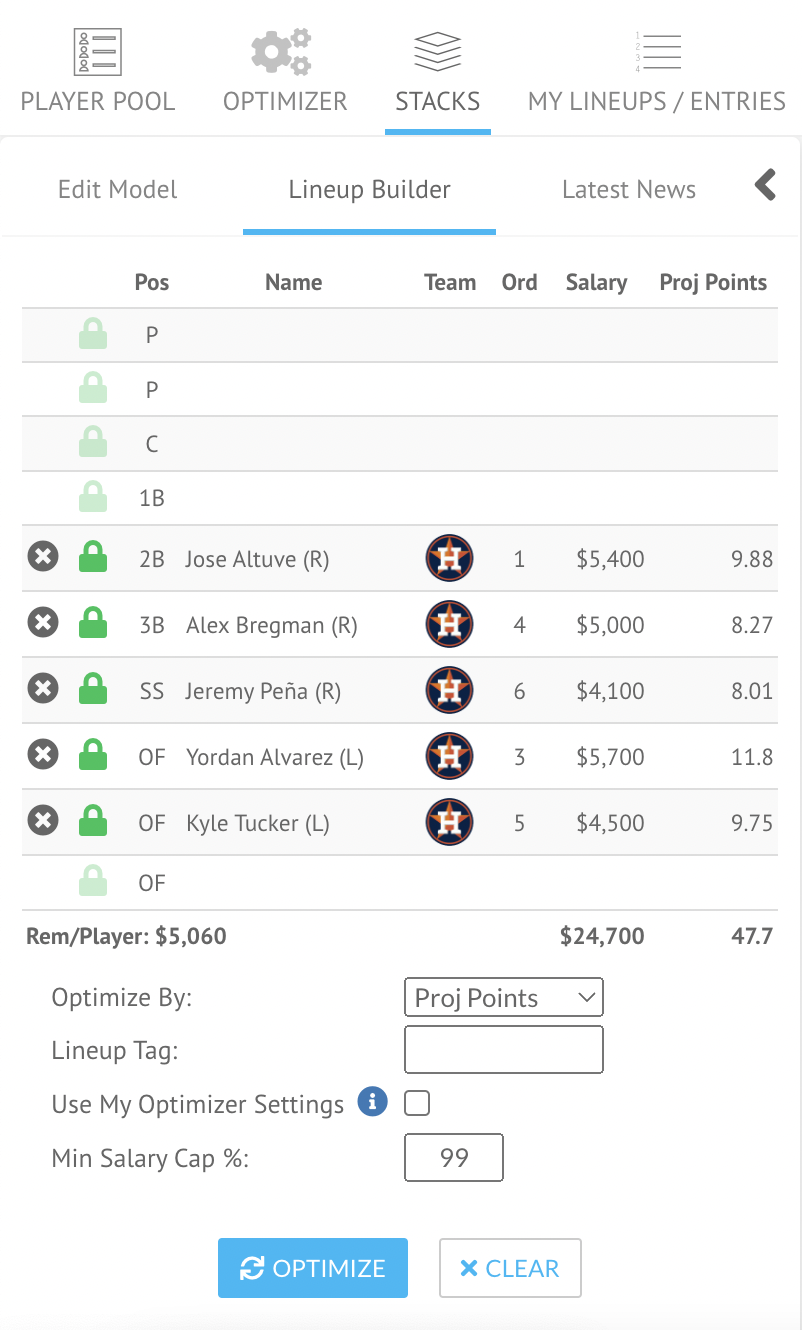802x1330 pixels.
Task: Sort the table by Salary column
Action: click(596, 282)
